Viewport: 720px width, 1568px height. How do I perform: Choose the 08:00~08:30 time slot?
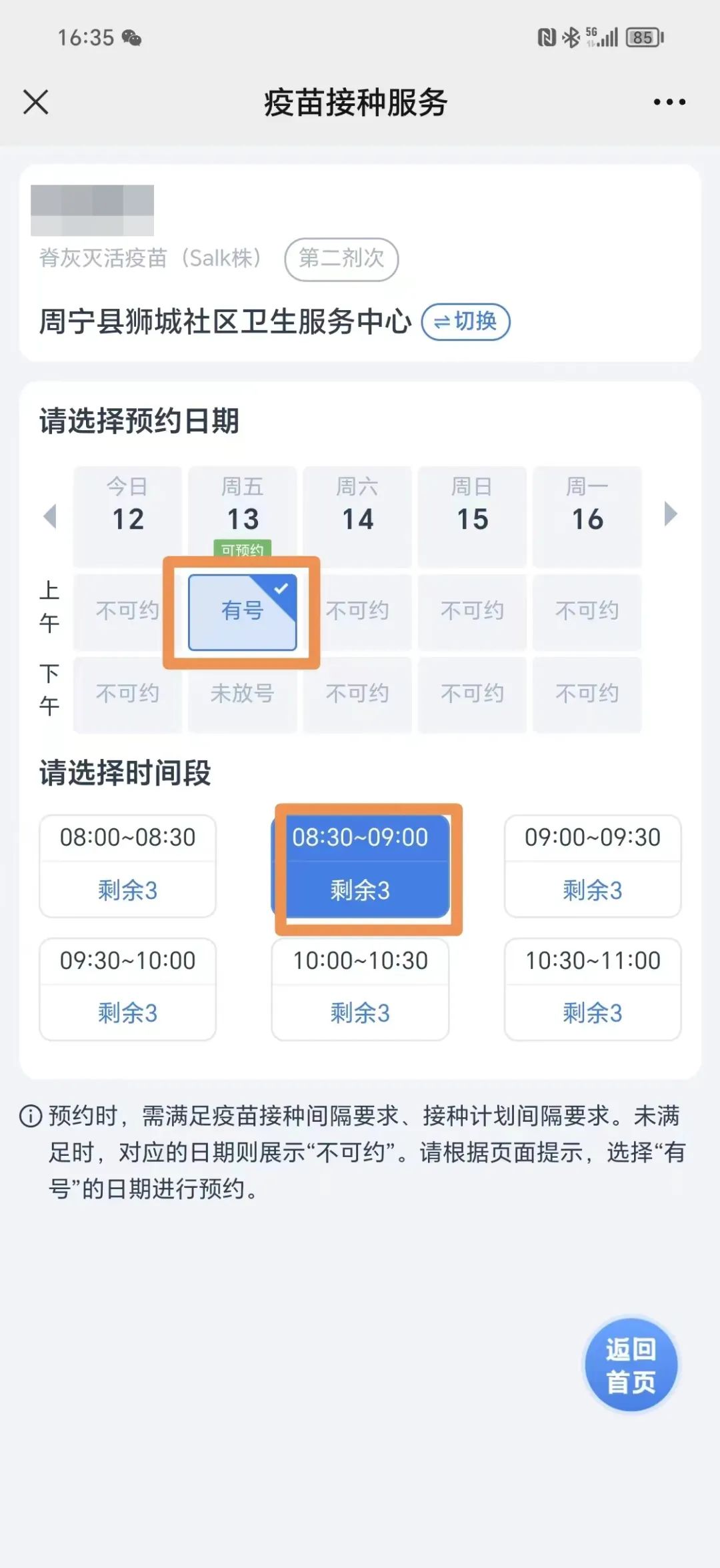(x=127, y=865)
